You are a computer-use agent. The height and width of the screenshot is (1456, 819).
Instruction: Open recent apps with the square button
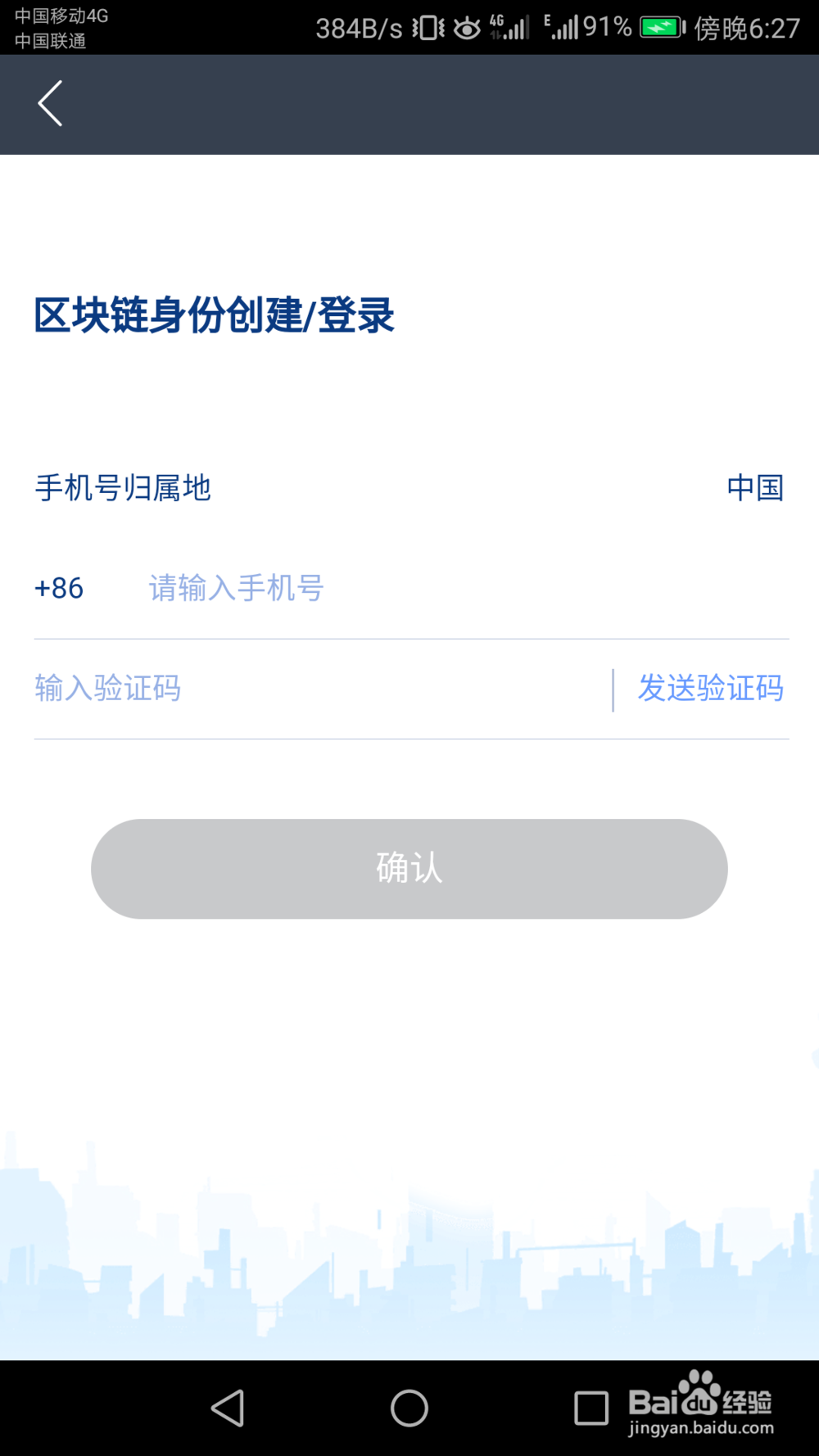591,1407
